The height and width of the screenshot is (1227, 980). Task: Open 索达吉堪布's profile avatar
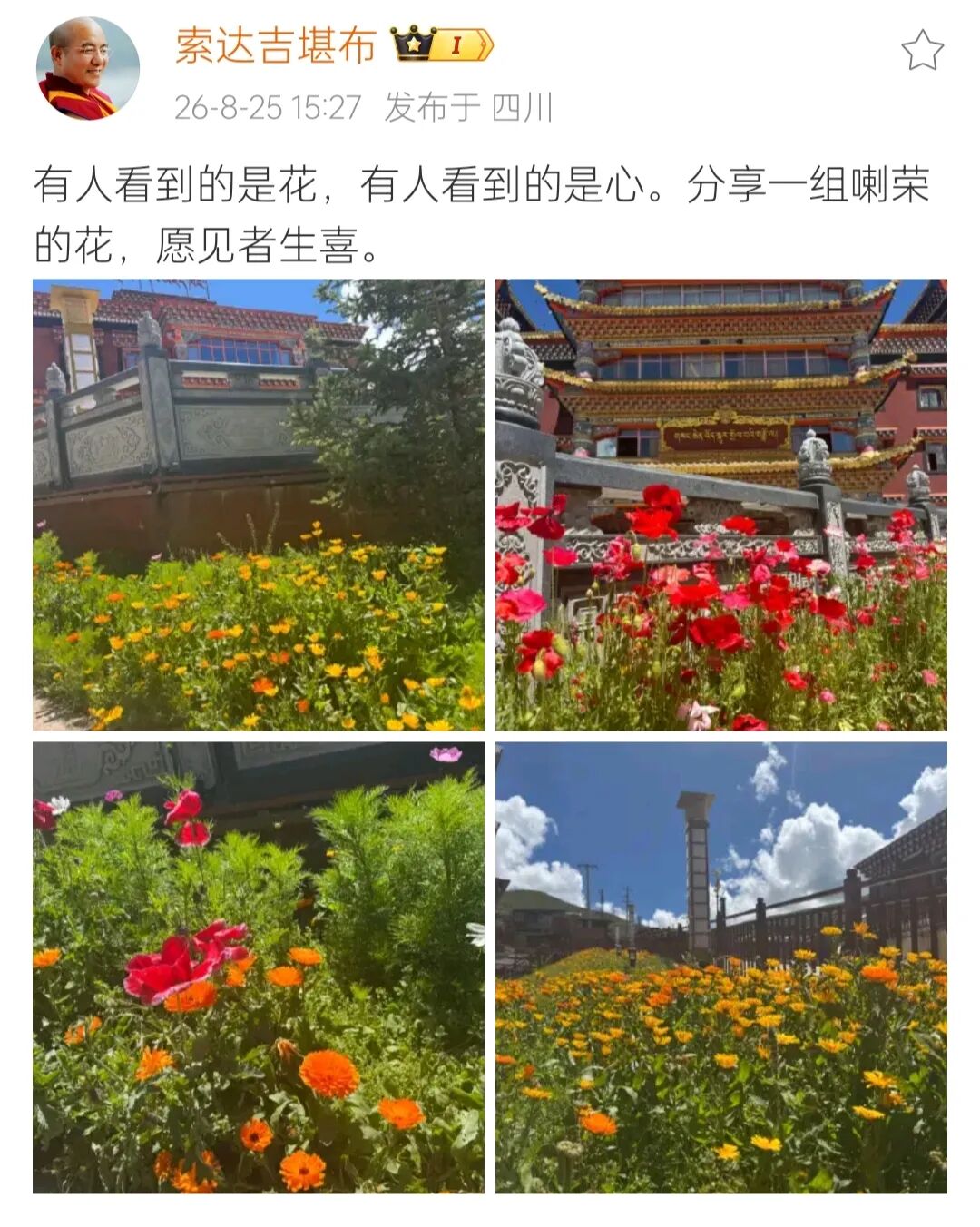click(x=88, y=68)
